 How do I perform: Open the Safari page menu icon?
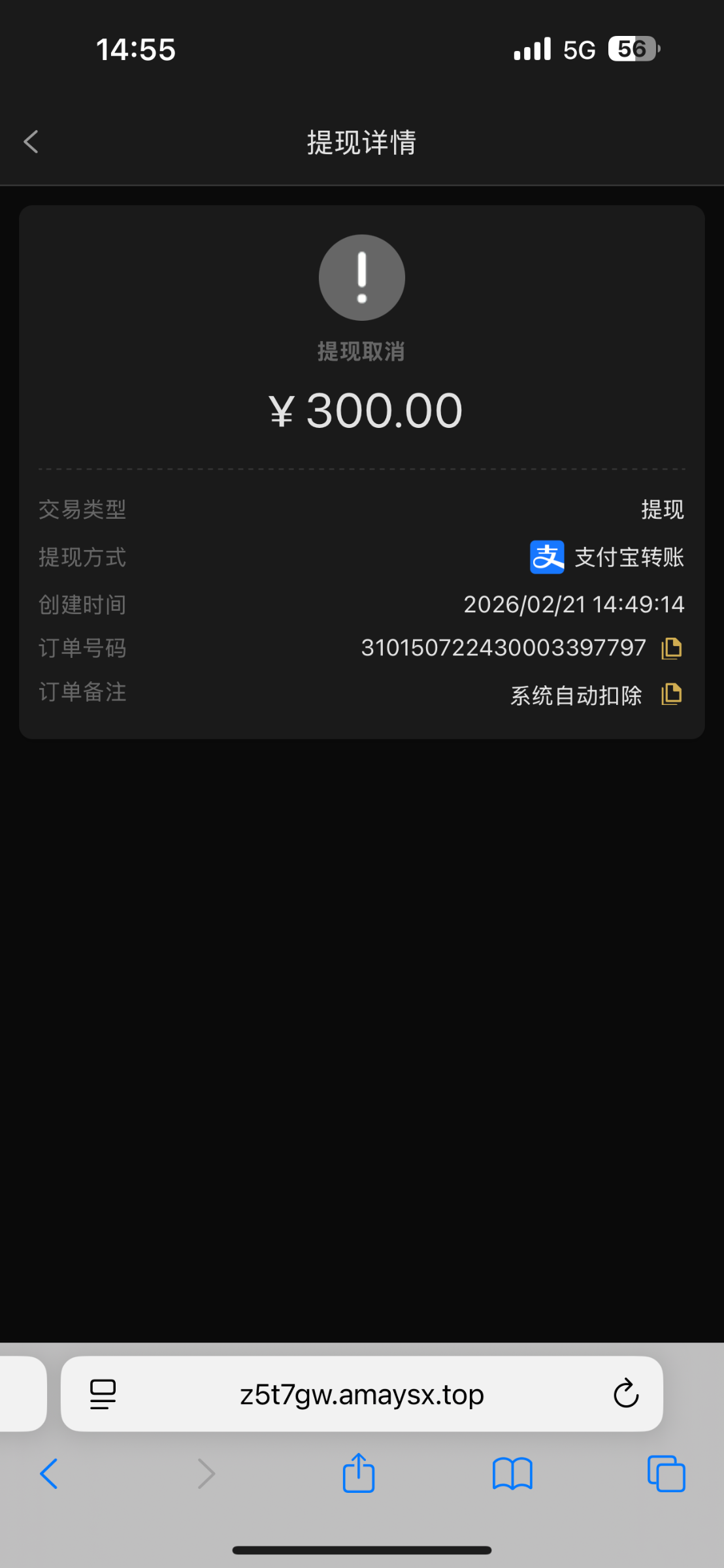coord(103,1394)
